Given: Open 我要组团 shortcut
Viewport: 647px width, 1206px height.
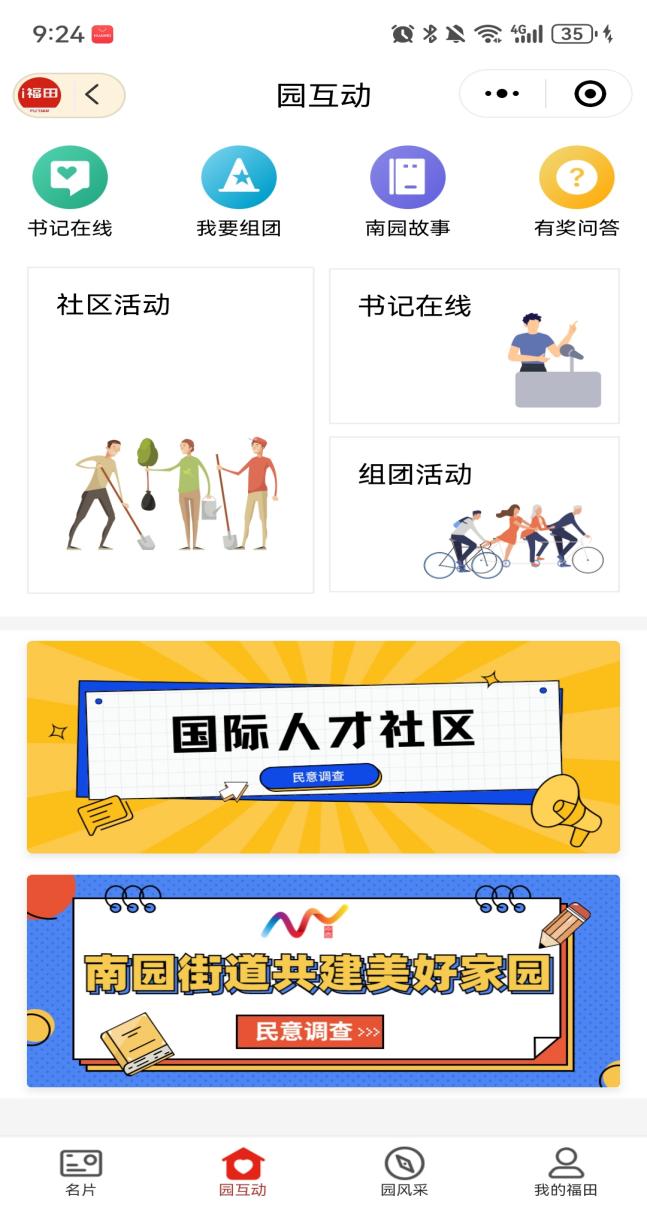Looking at the screenshot, I should tap(239, 192).
